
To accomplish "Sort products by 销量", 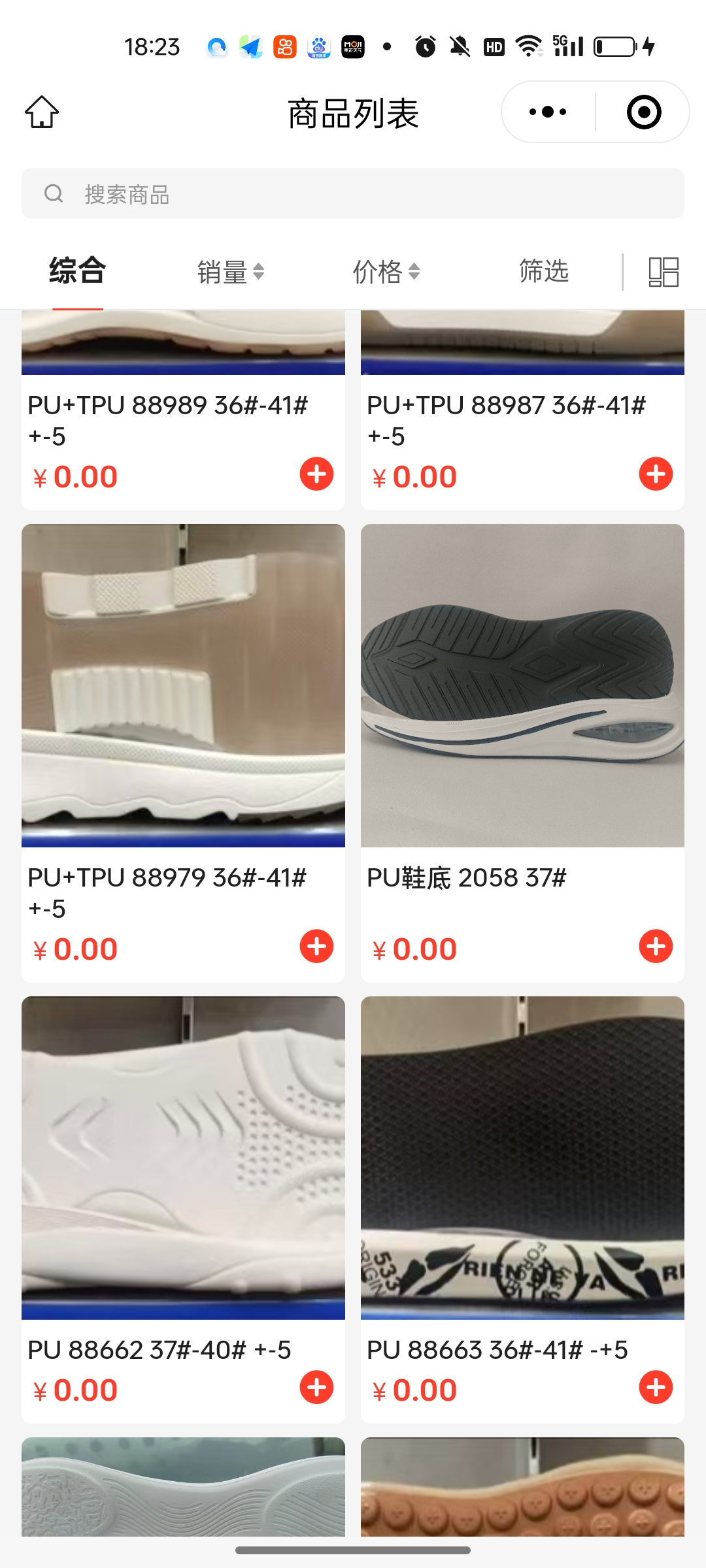I will tap(230, 272).
